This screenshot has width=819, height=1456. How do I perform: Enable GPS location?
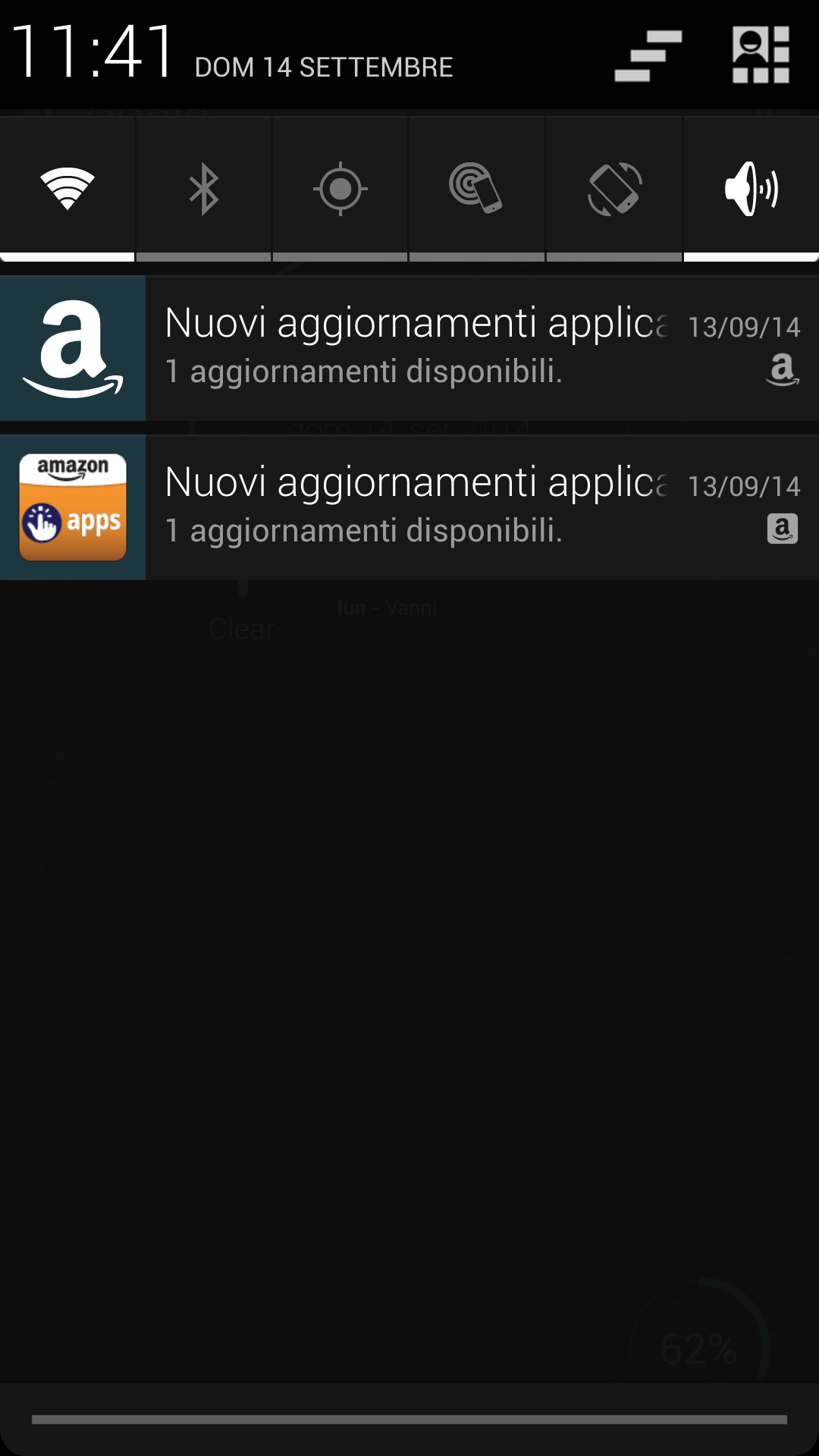click(x=340, y=190)
